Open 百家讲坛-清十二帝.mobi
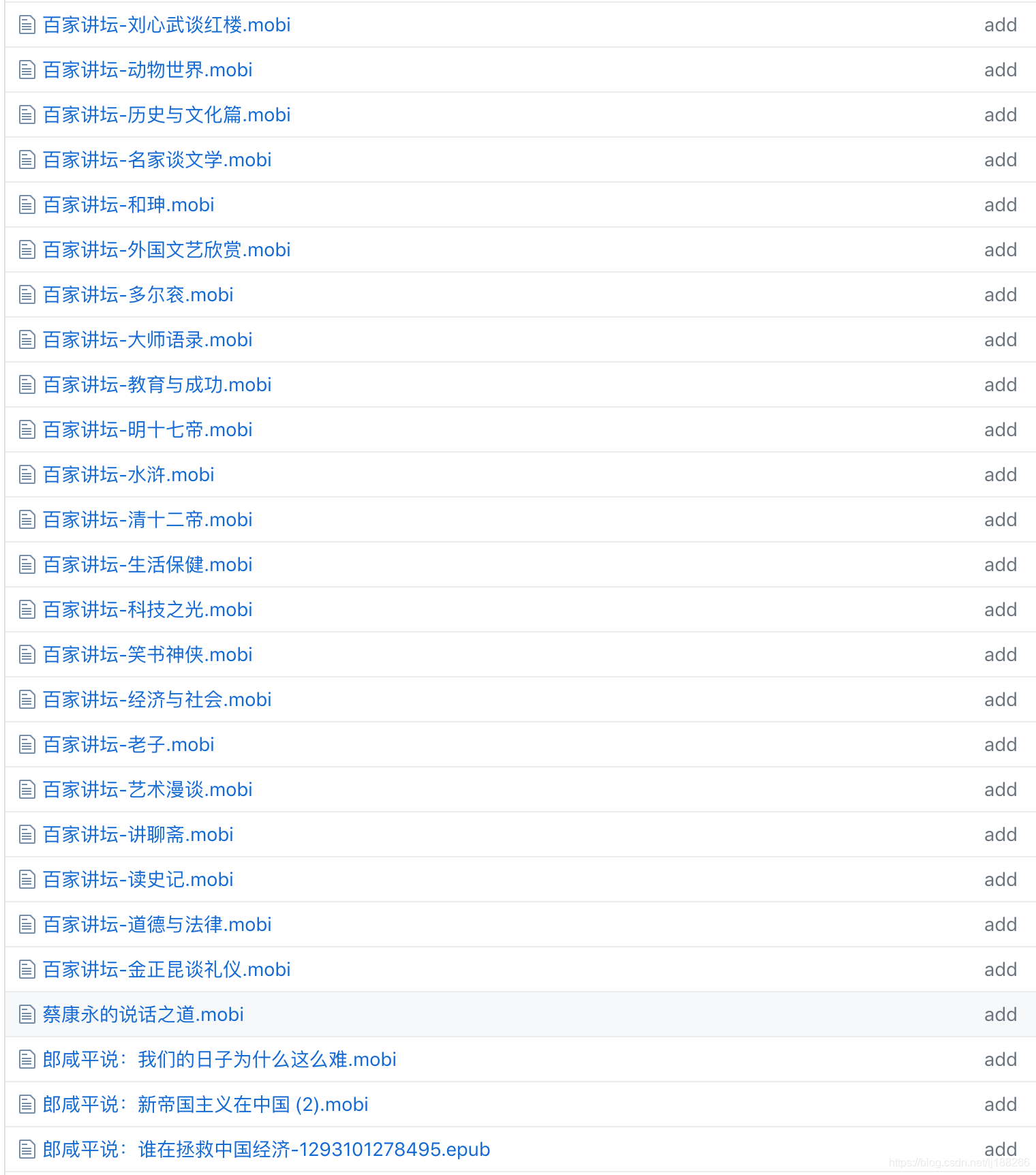1036x1175 pixels. pyautogui.click(x=147, y=520)
